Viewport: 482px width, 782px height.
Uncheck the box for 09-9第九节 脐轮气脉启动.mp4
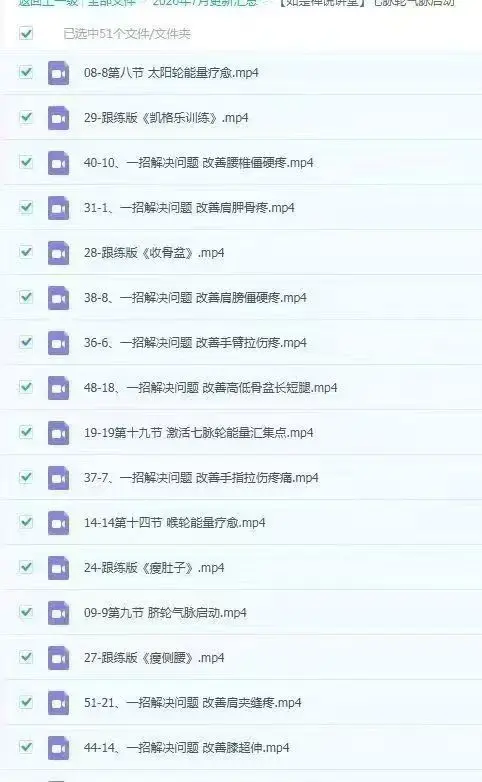click(26, 612)
